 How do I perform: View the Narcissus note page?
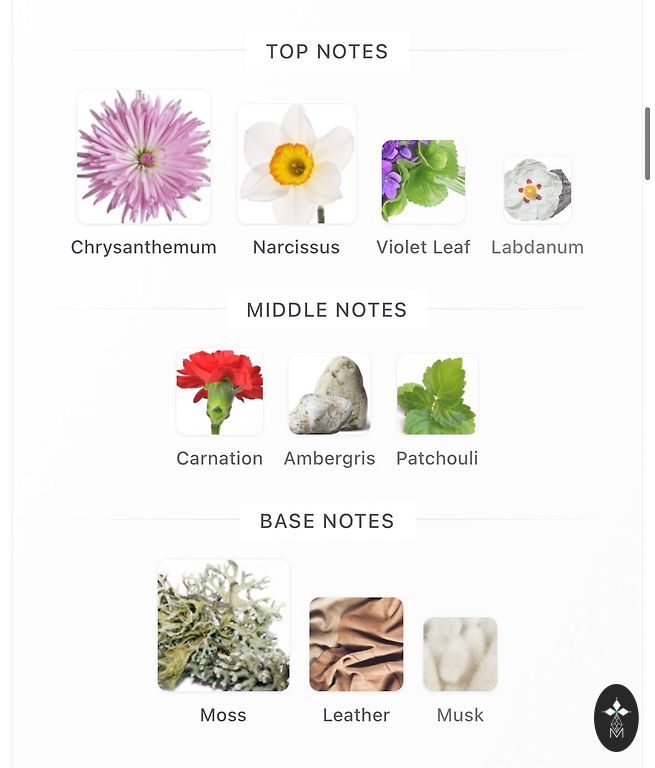click(x=296, y=164)
